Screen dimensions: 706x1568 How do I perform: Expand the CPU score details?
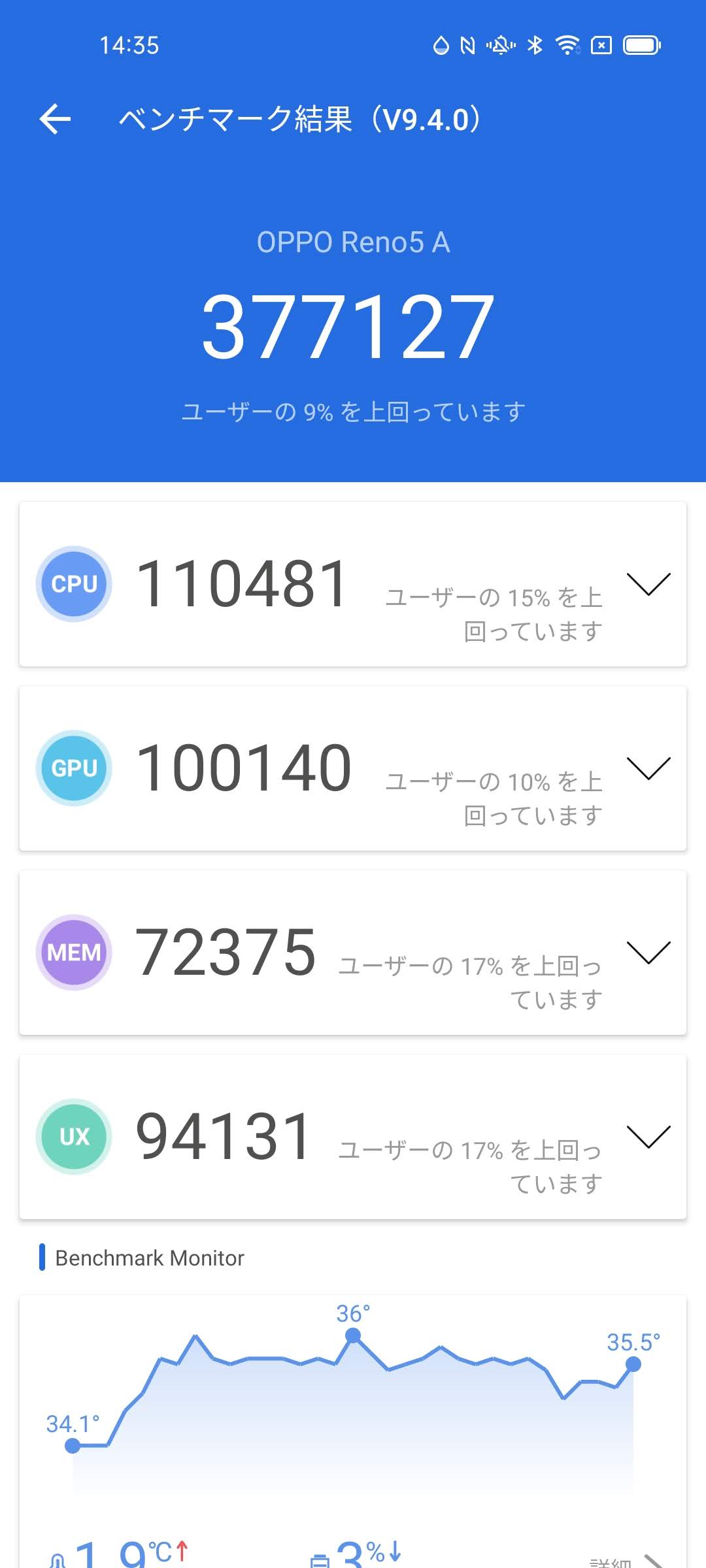[648, 583]
